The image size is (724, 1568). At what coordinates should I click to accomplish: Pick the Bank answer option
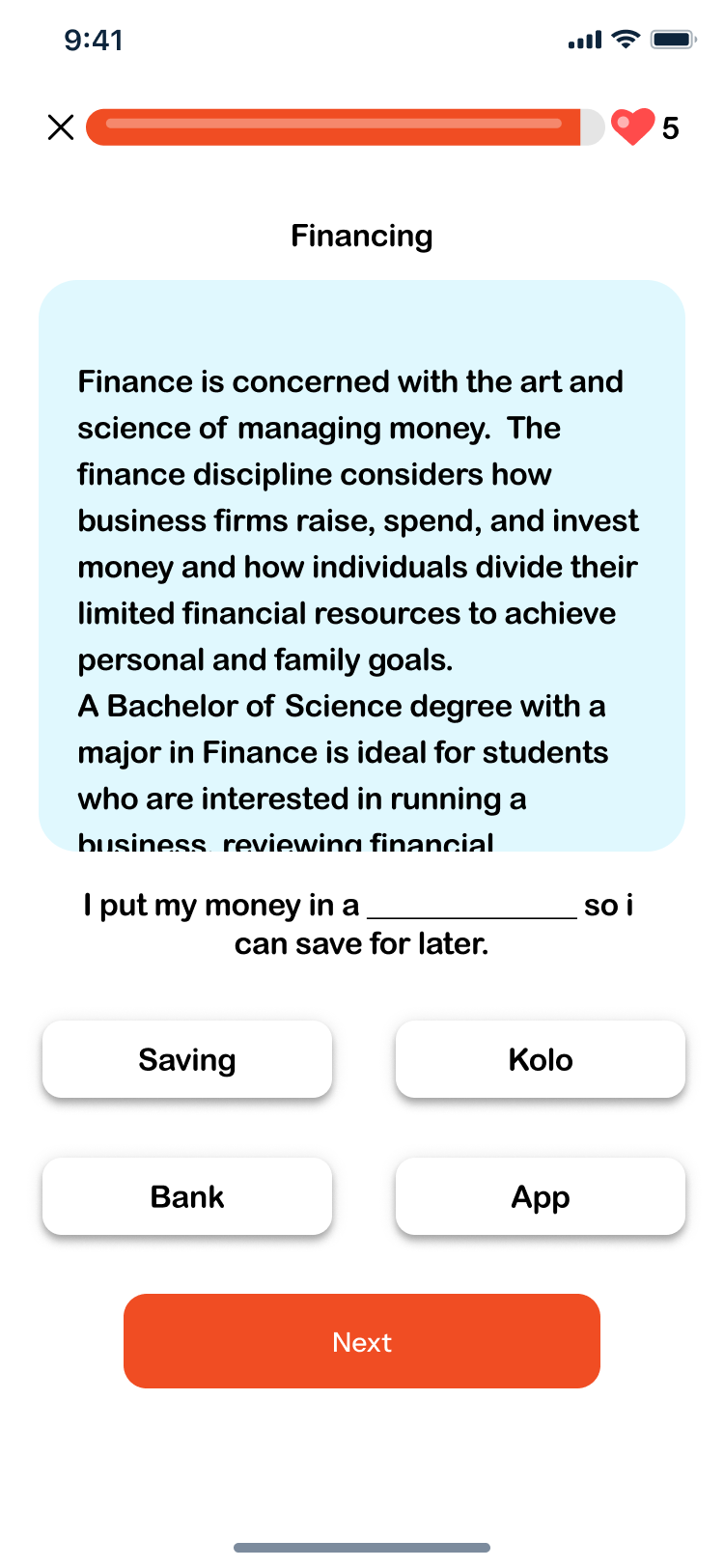[187, 1196]
